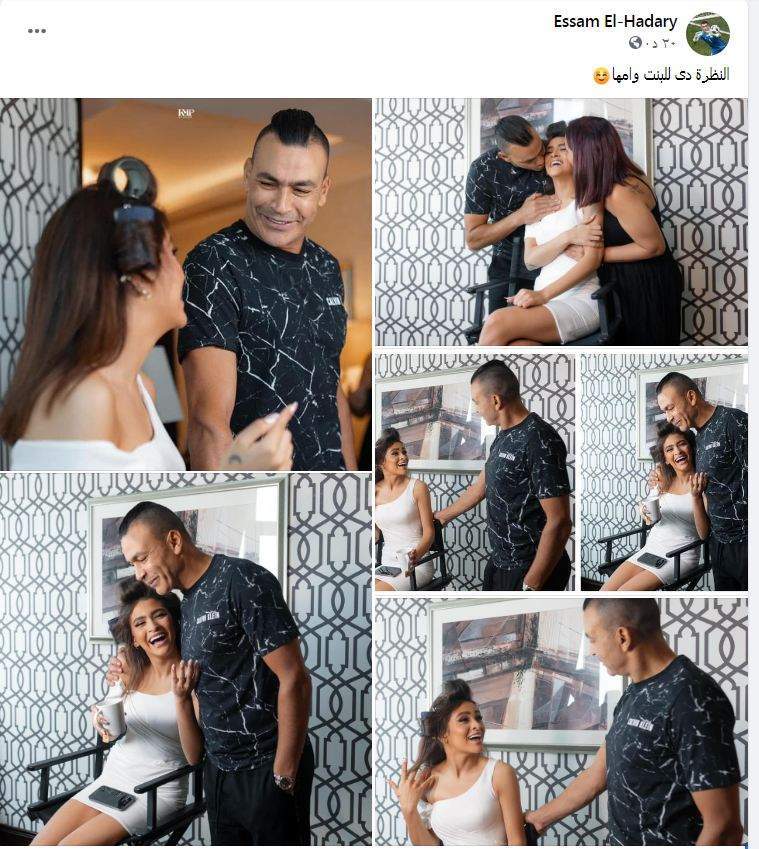The image size is (759, 849).
Task: Tap Essam El-Hadary's profile picture
Action: pyautogui.click(x=707, y=33)
